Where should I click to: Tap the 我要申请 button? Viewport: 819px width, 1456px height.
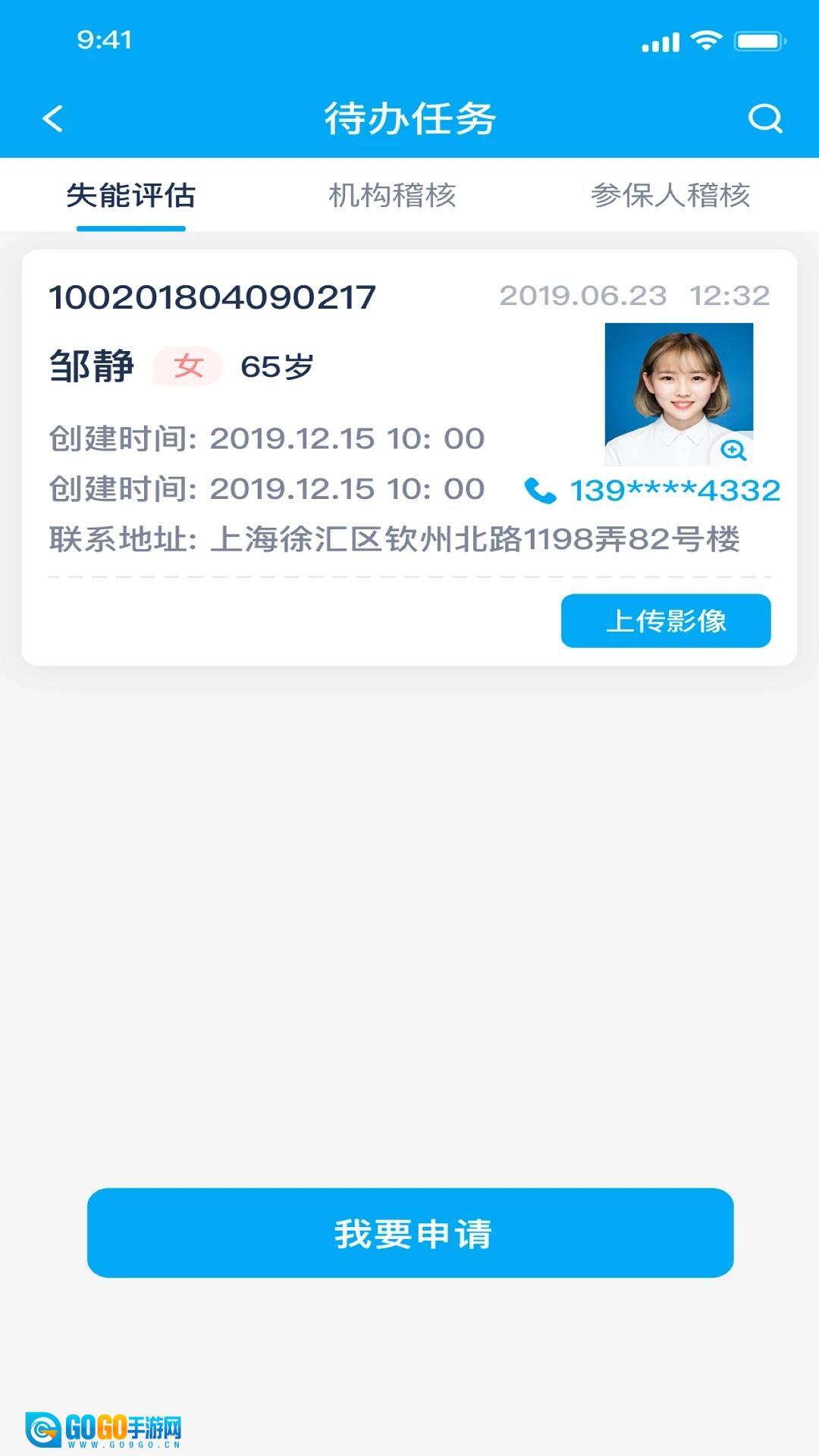click(410, 1233)
